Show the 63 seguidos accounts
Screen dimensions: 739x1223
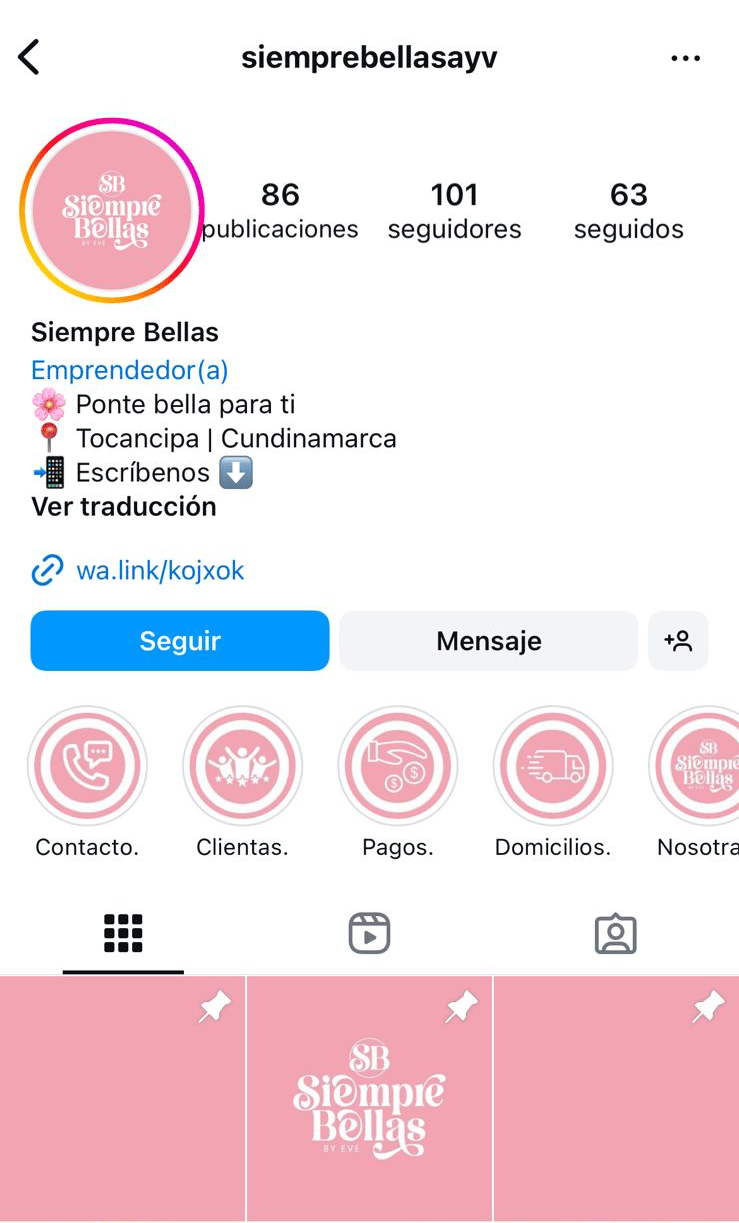pos(628,211)
